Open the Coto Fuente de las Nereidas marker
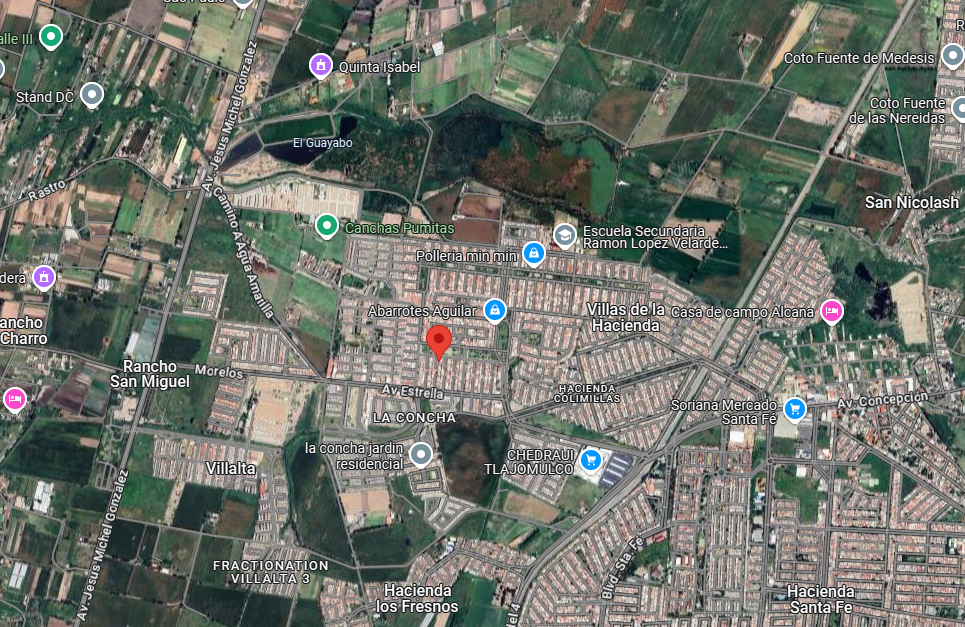This screenshot has height=627, width=965. pyautogui.click(x=959, y=109)
